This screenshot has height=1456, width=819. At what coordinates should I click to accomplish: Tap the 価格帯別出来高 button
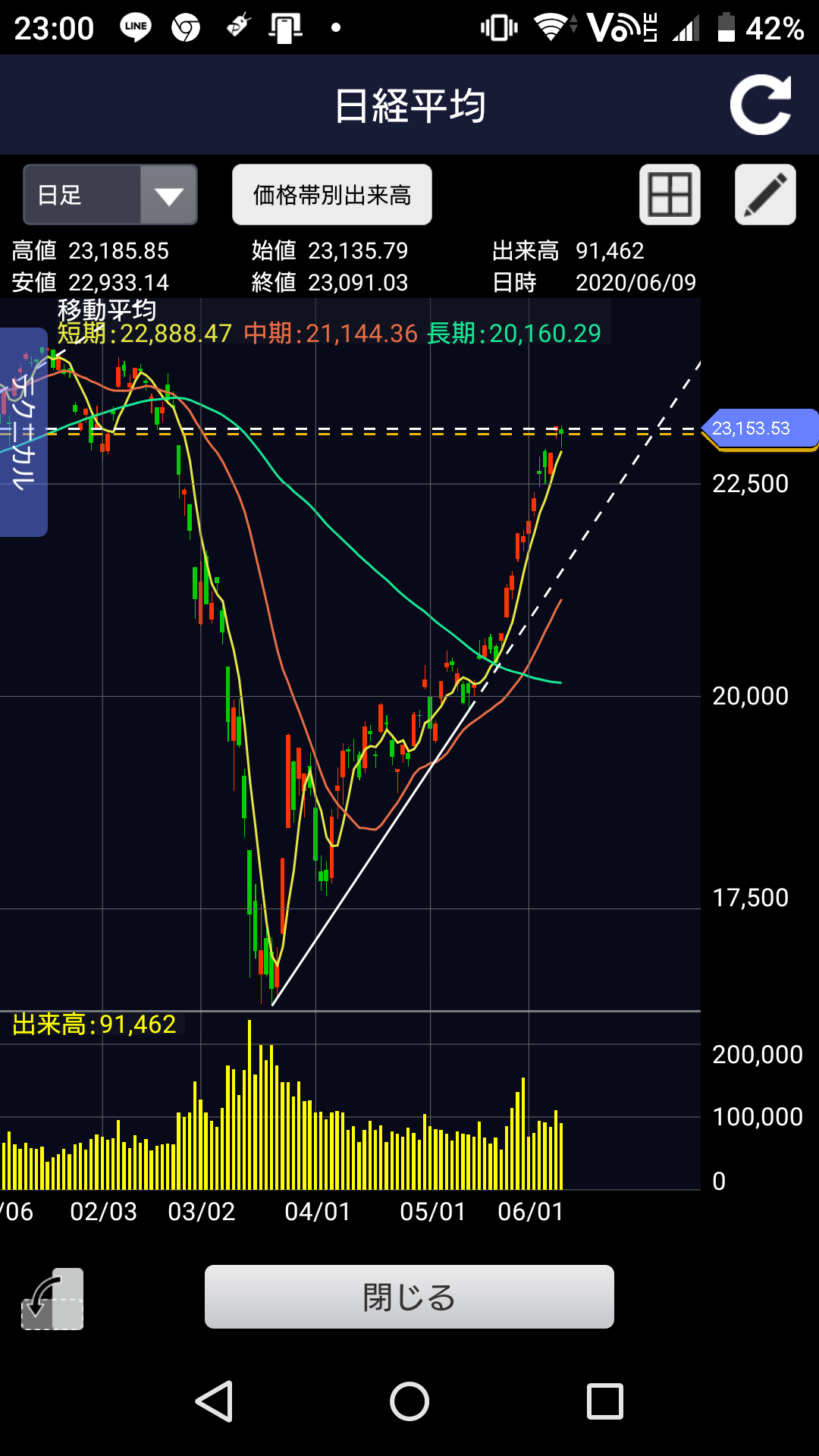click(x=332, y=195)
